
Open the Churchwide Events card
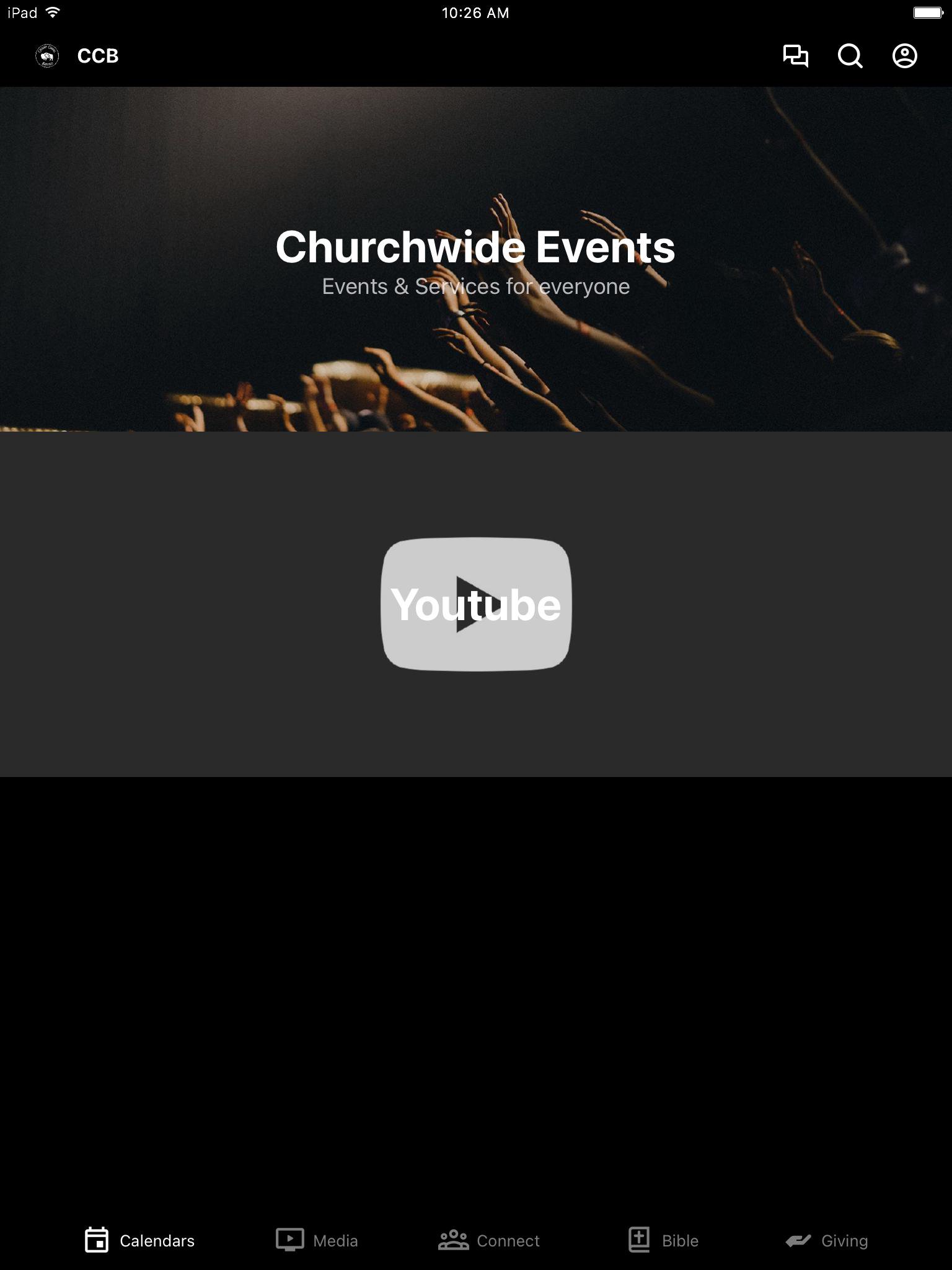476,259
